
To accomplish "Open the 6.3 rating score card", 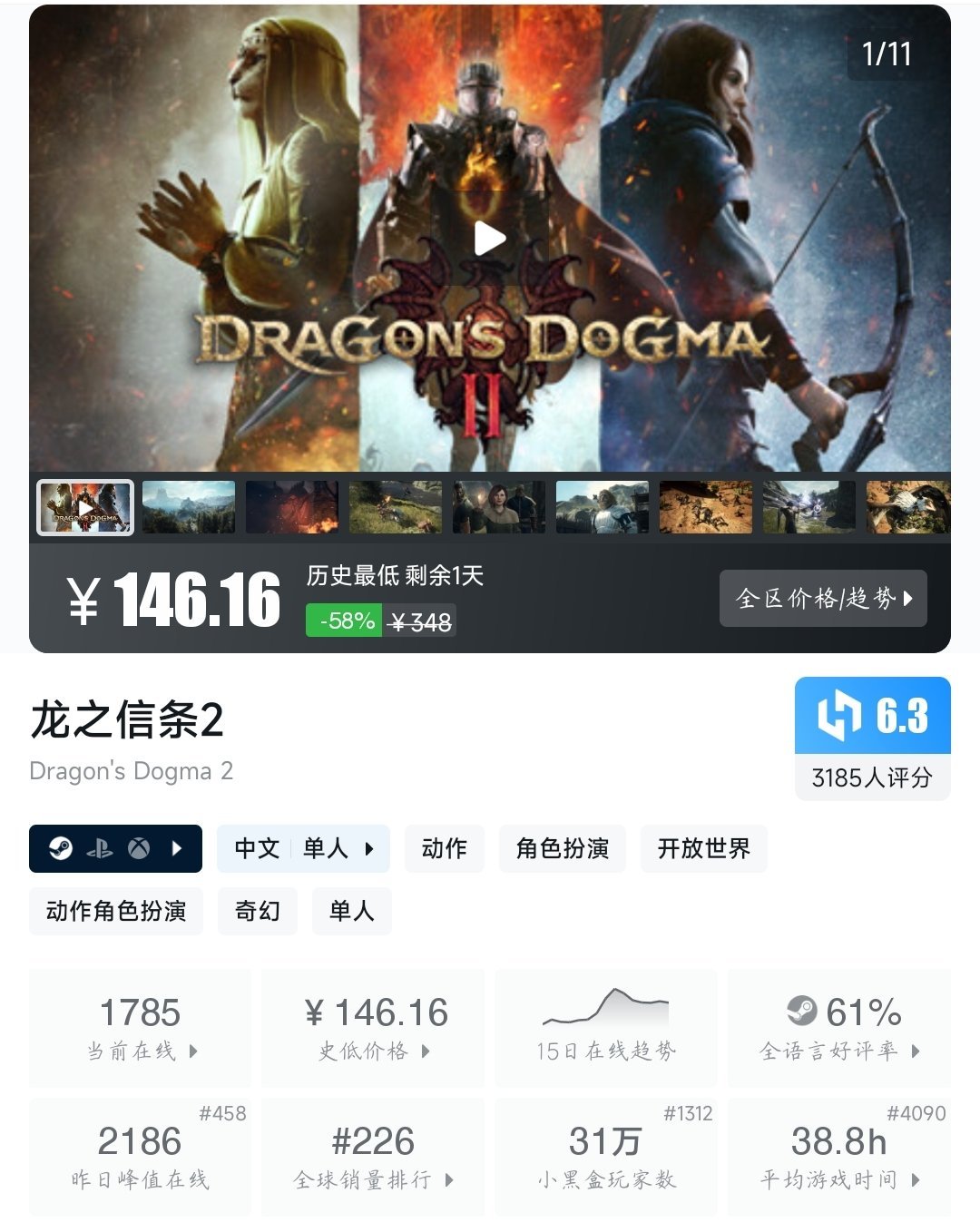I will [x=872, y=738].
